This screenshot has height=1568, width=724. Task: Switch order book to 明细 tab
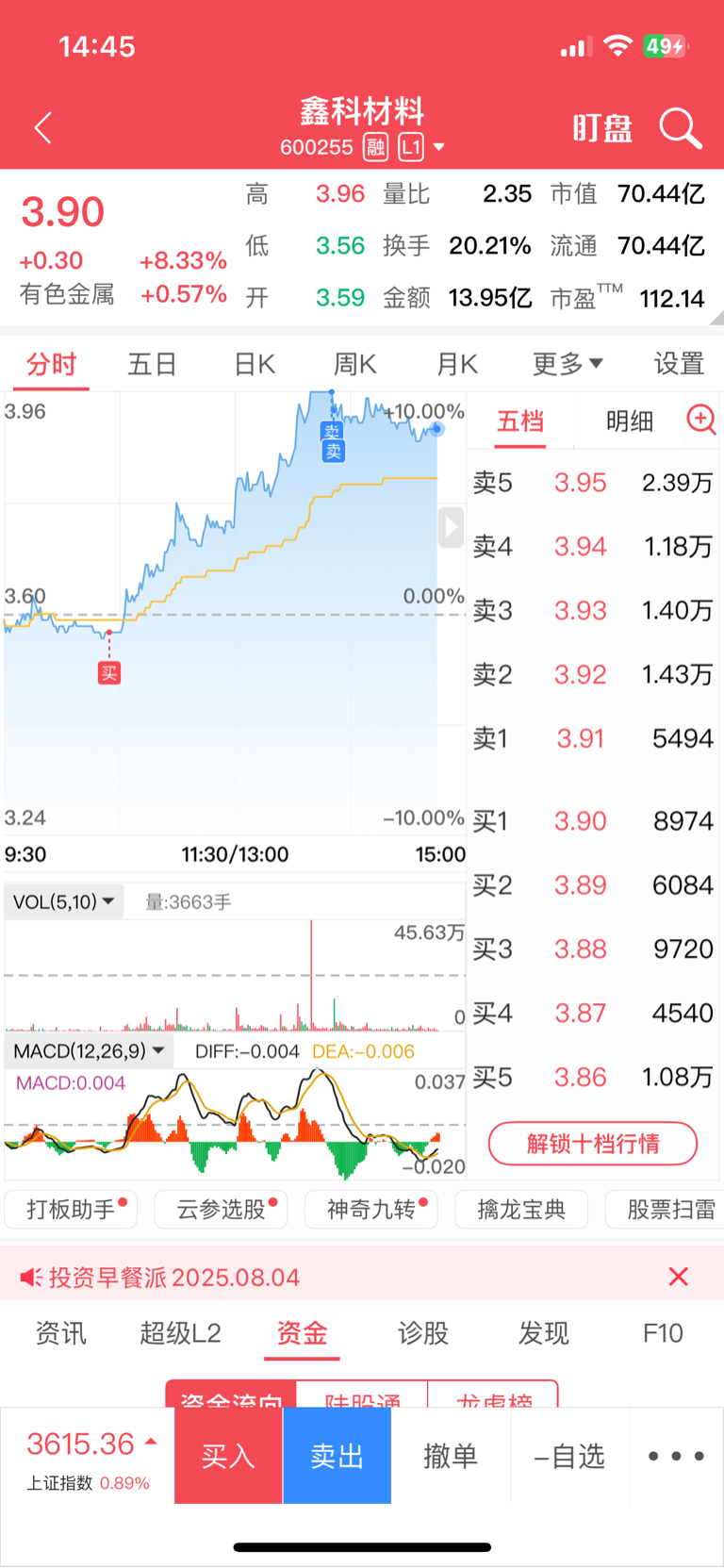coord(629,421)
